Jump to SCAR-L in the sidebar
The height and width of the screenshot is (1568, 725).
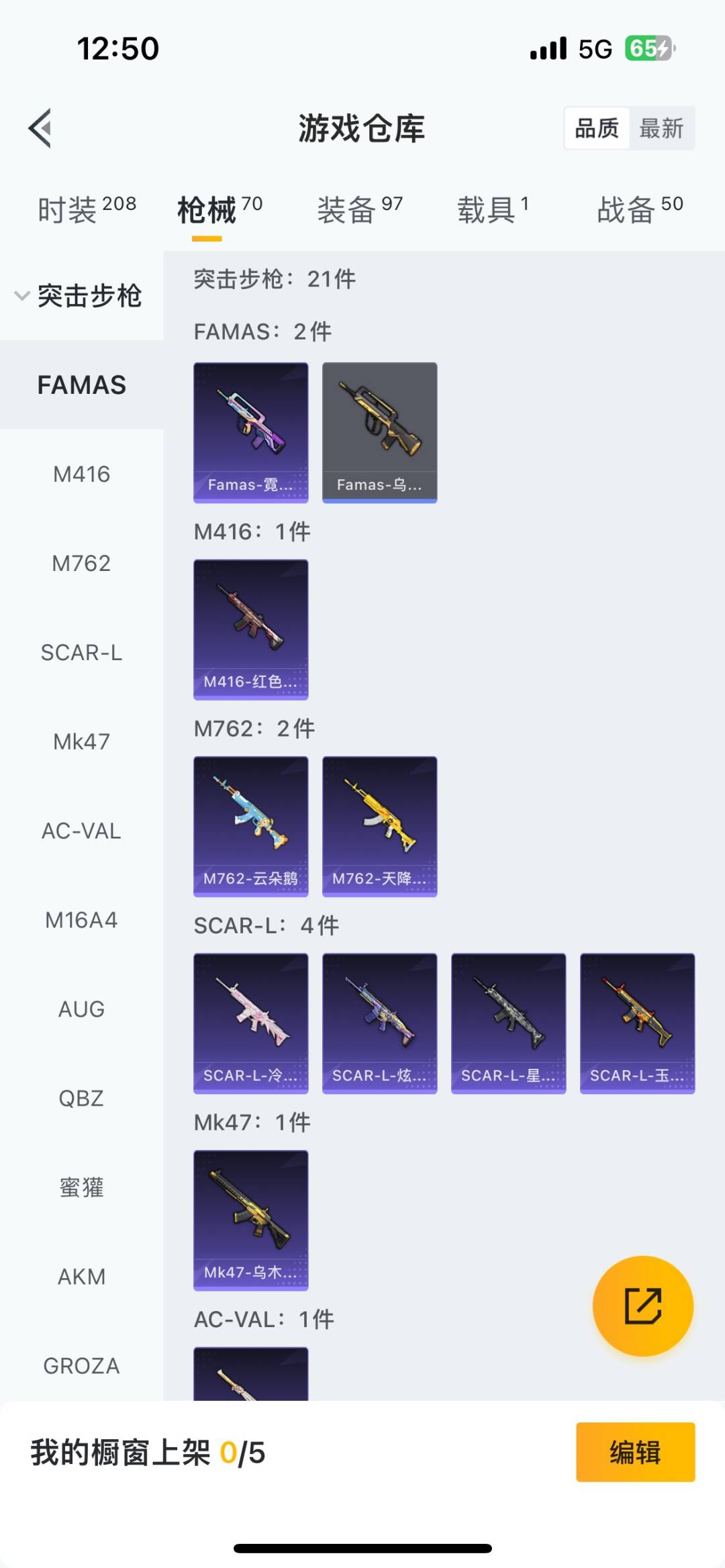pos(81,652)
